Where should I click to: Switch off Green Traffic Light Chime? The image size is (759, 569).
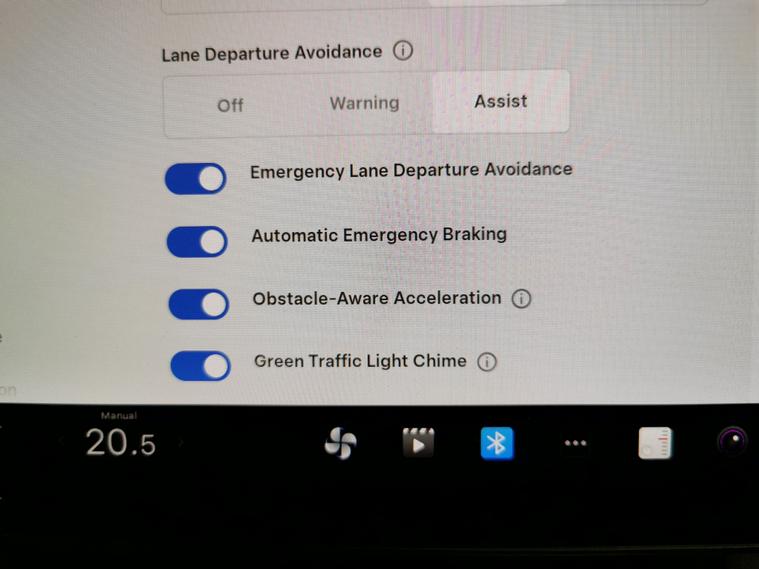200,366
